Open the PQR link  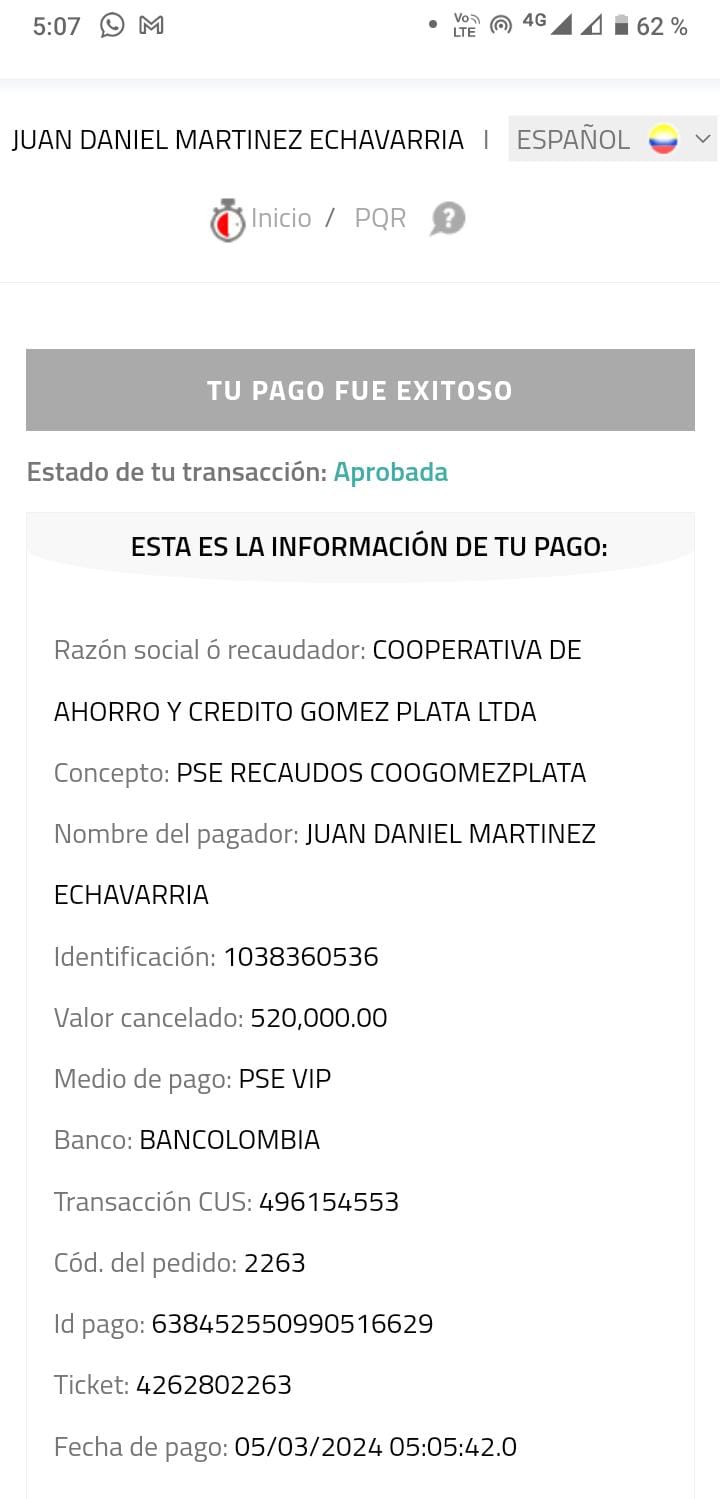(380, 218)
